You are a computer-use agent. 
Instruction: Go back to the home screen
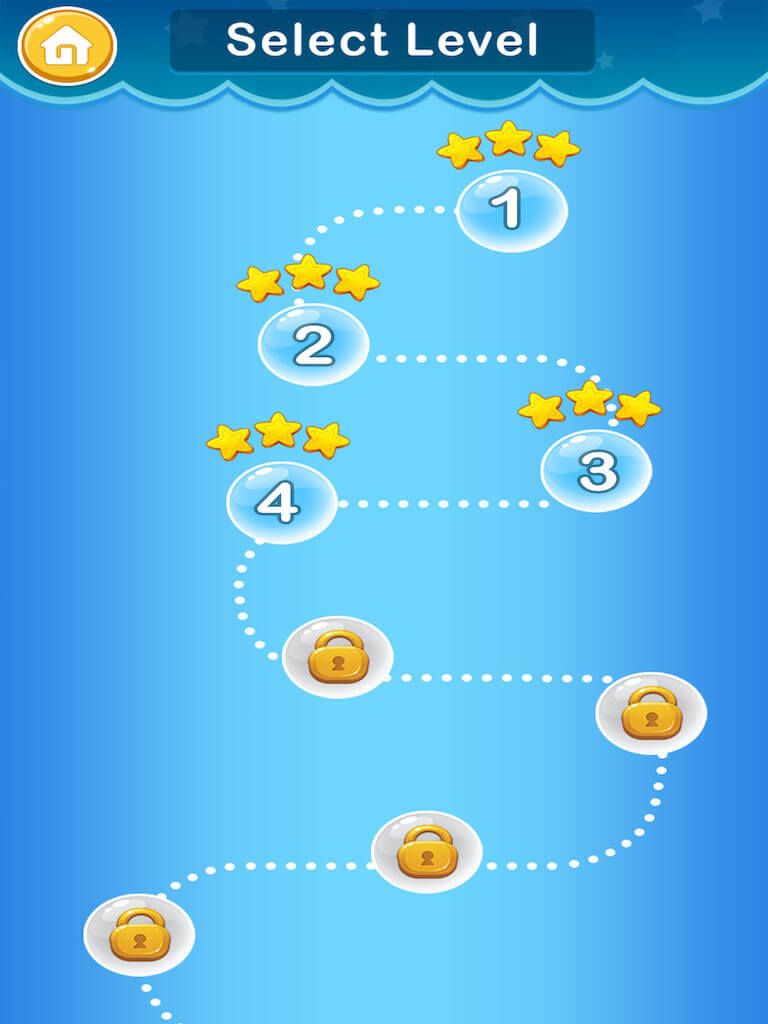(68, 46)
